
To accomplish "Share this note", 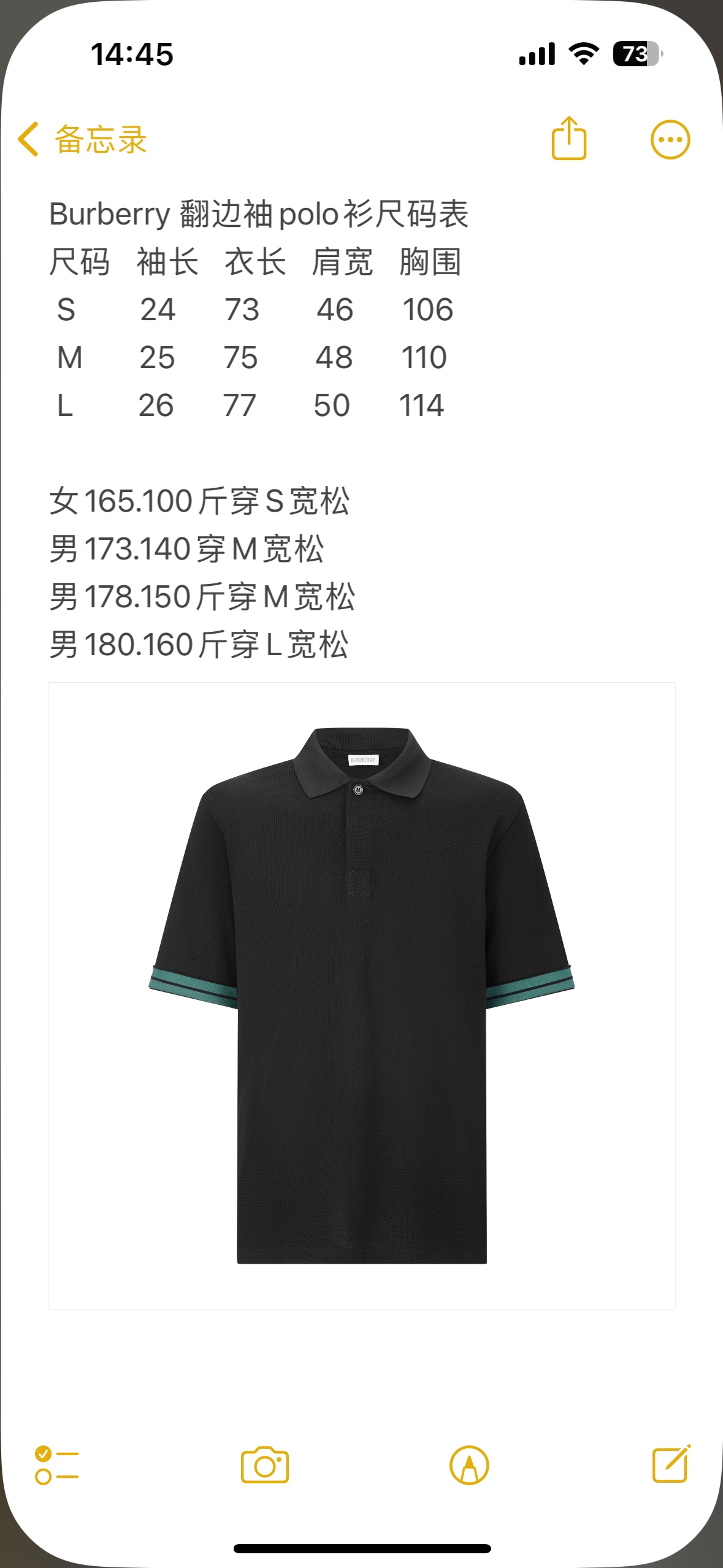I will [569, 139].
